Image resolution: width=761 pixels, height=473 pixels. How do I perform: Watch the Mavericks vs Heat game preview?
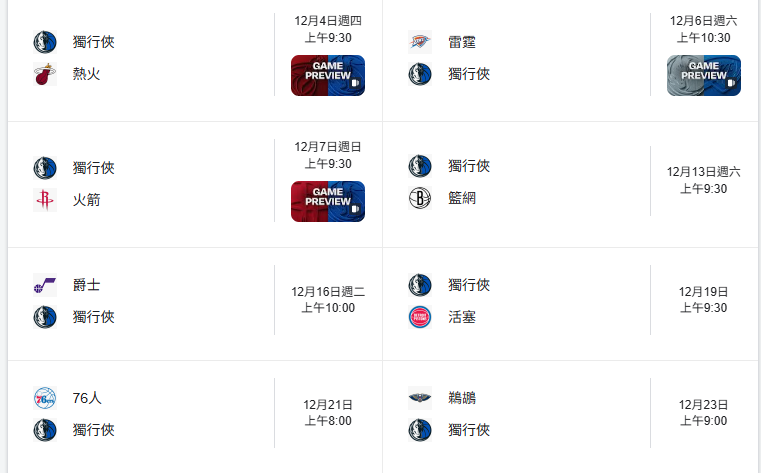point(328,75)
